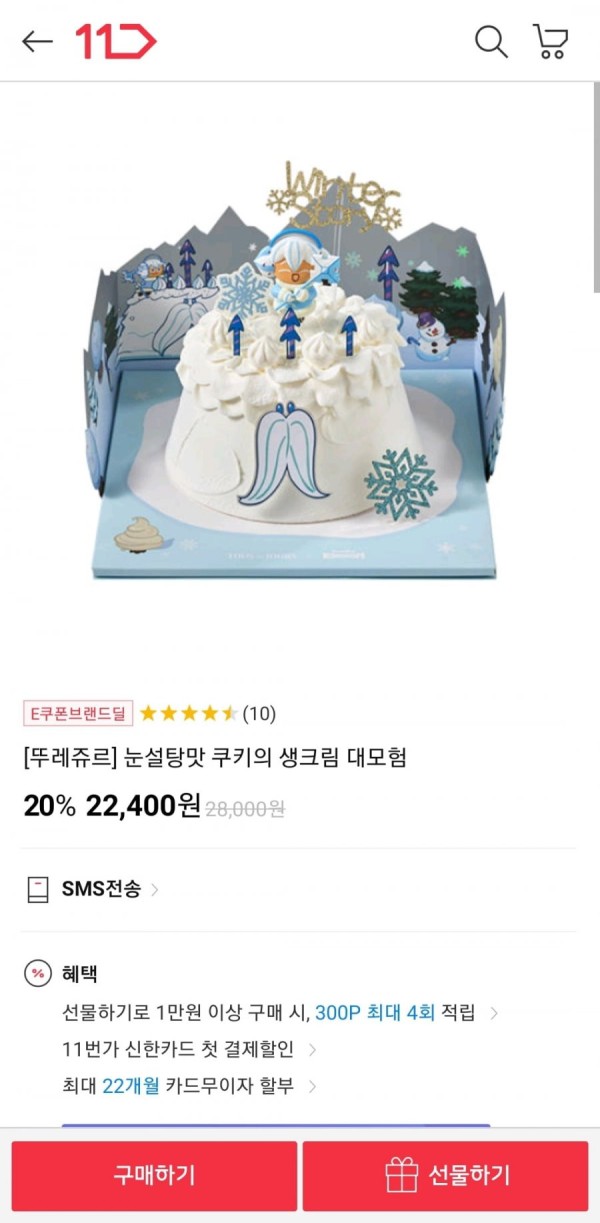Go back using the arrow icon
Screen dimensions: 600x1223
point(37,41)
